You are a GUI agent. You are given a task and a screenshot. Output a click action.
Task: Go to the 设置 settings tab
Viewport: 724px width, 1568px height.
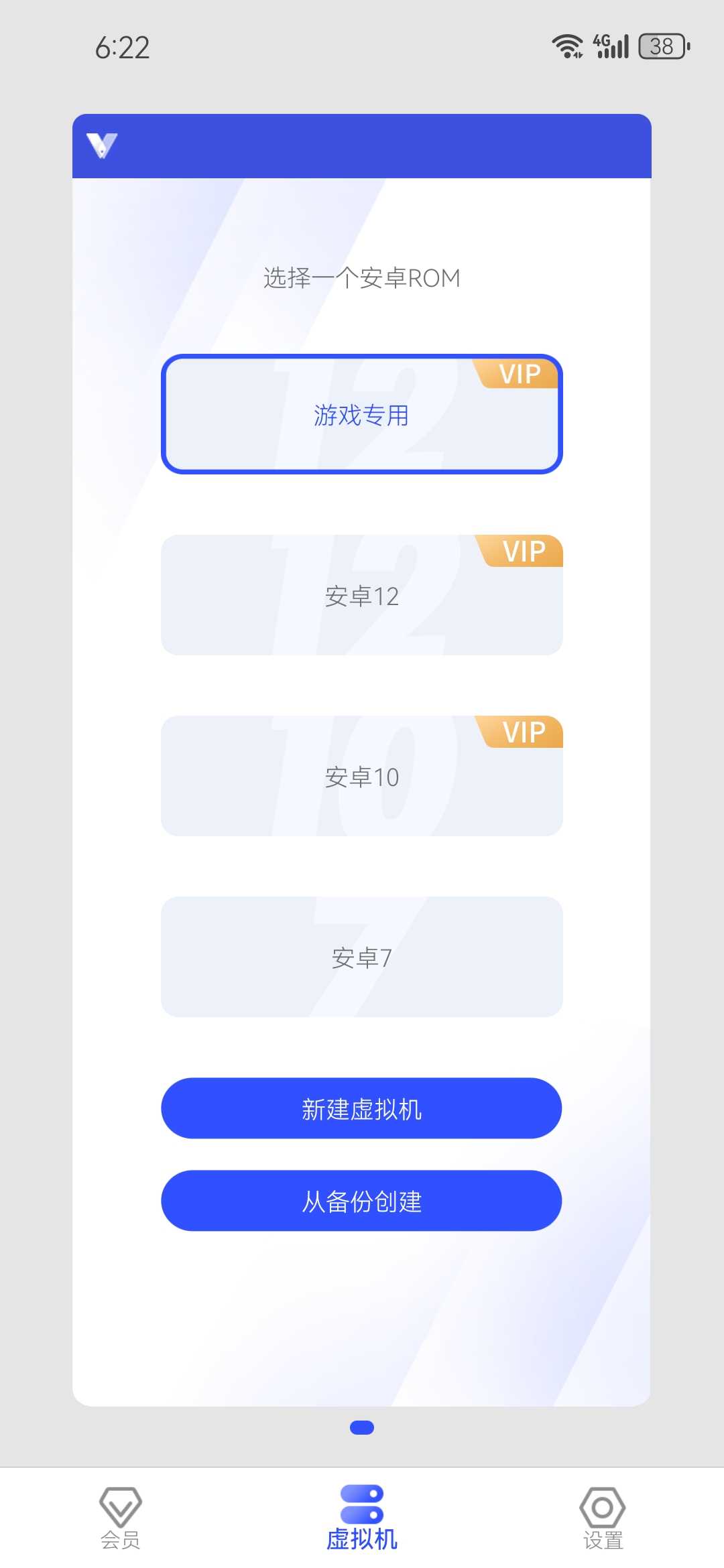click(x=603, y=1518)
